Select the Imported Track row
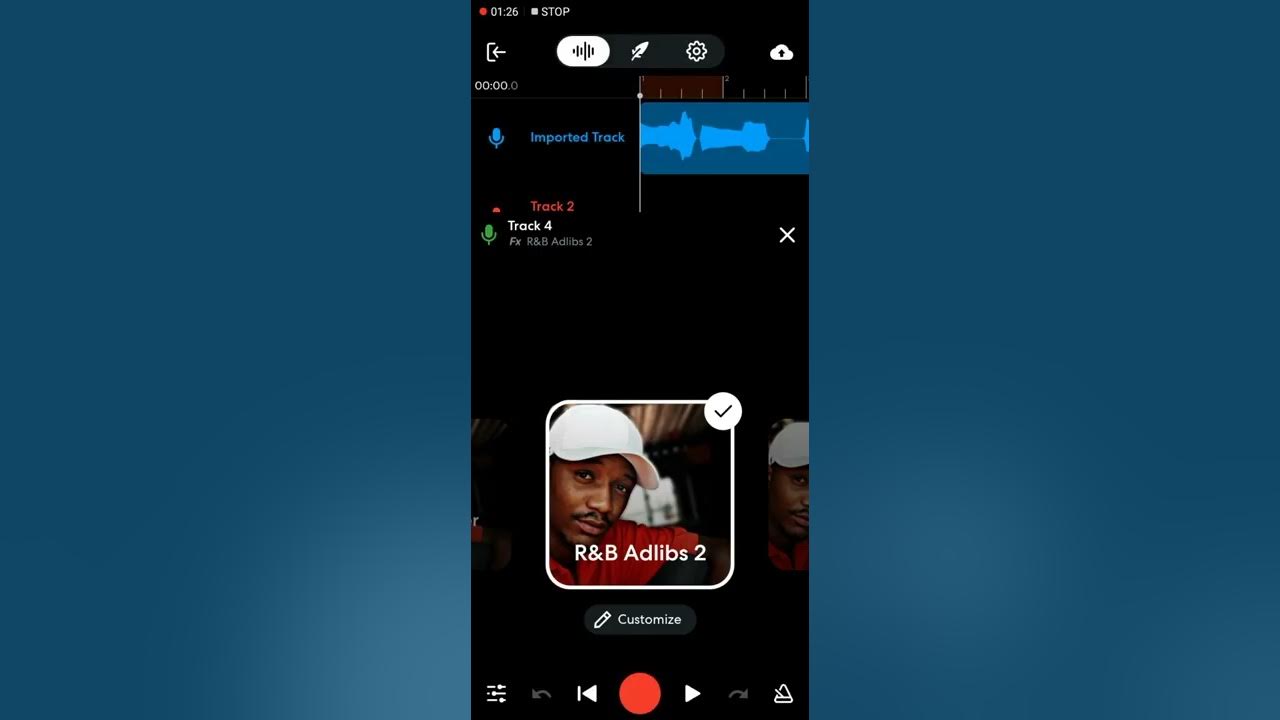Image resolution: width=1280 pixels, height=720 pixels. (x=577, y=138)
